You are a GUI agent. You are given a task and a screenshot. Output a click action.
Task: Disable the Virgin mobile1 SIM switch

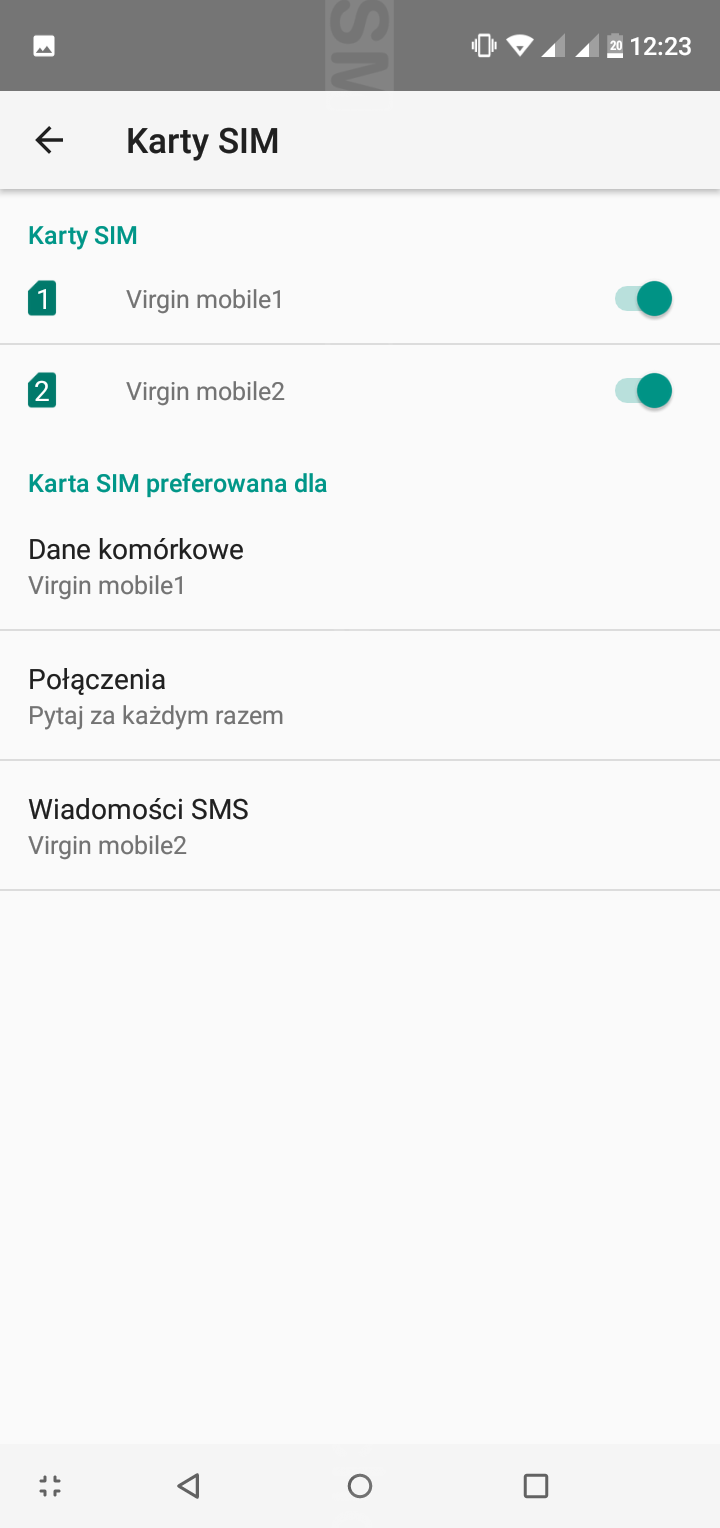pyautogui.click(x=643, y=299)
